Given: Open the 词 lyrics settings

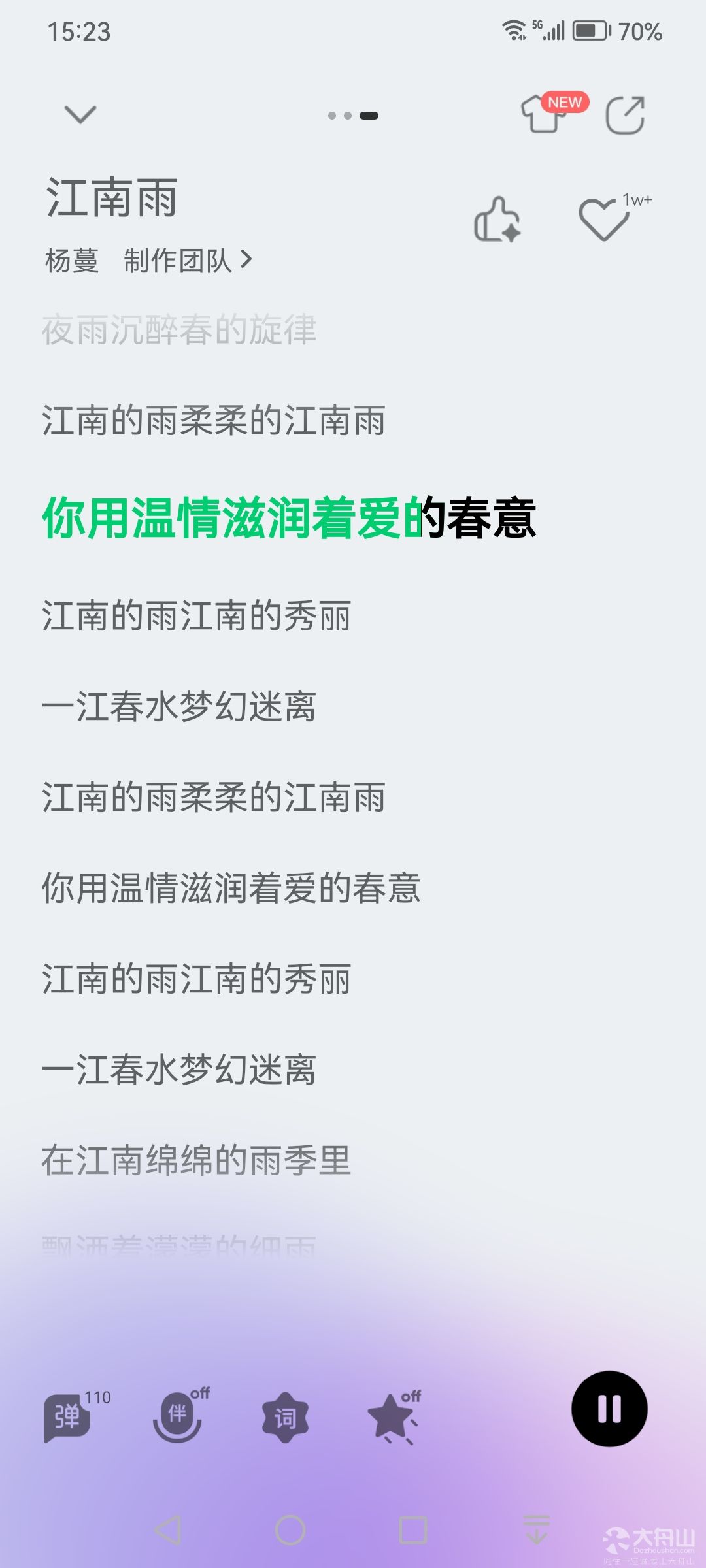Looking at the screenshot, I should pos(285,1418).
